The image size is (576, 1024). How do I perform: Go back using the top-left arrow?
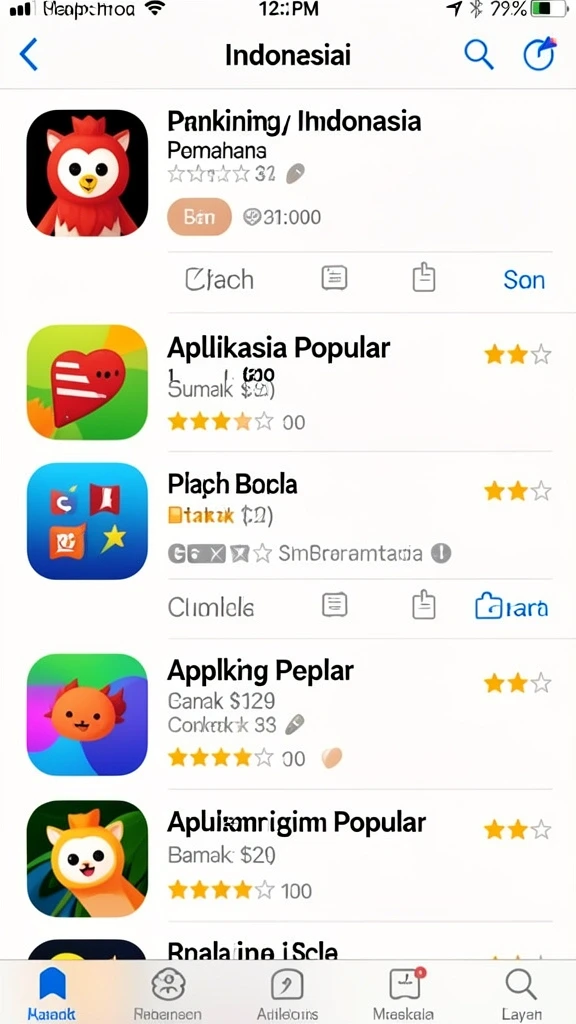29,54
